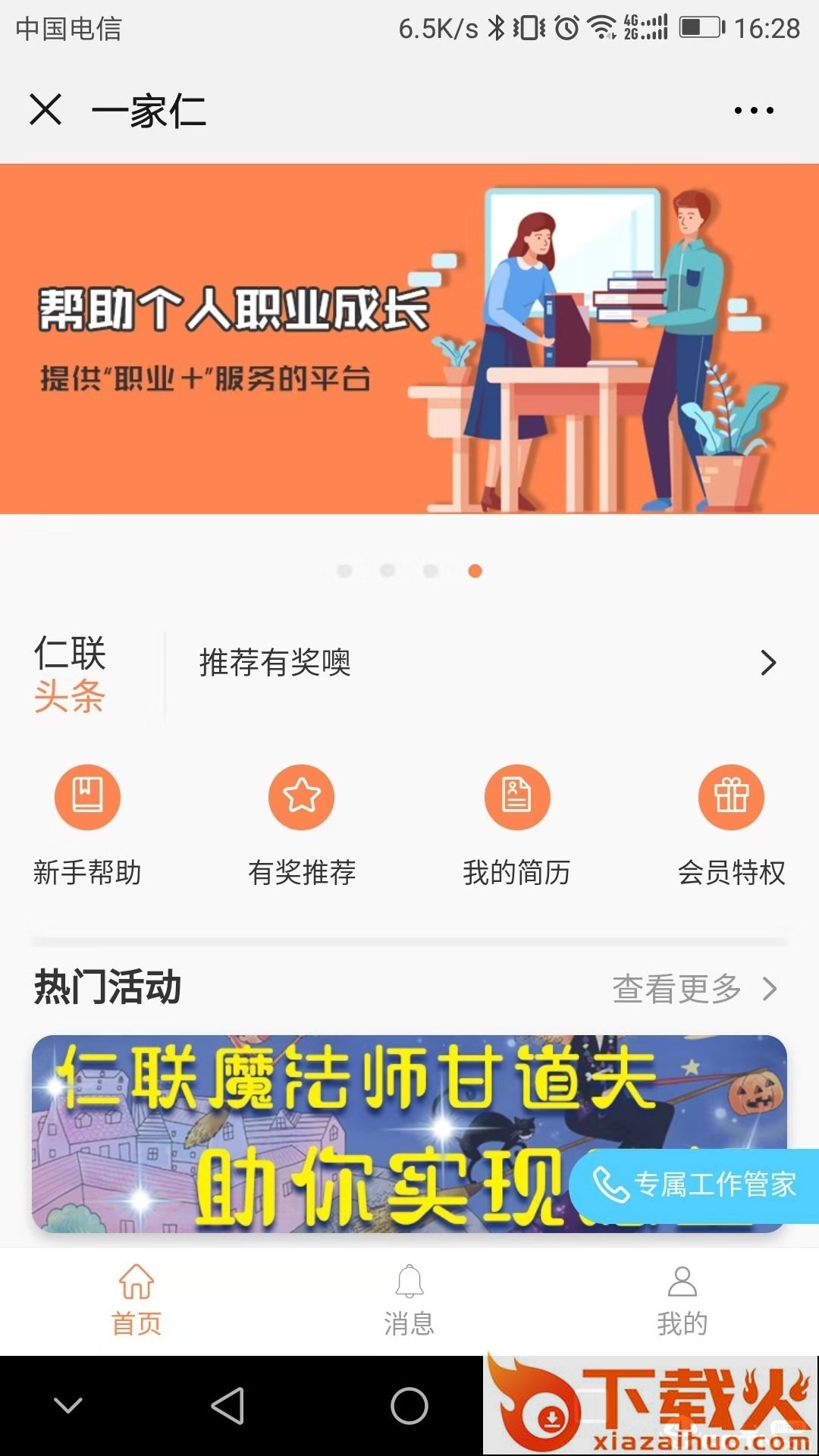Screen dimensions: 819x1456
Task: Select the 首页 tab
Action: pyautogui.click(x=136, y=1300)
